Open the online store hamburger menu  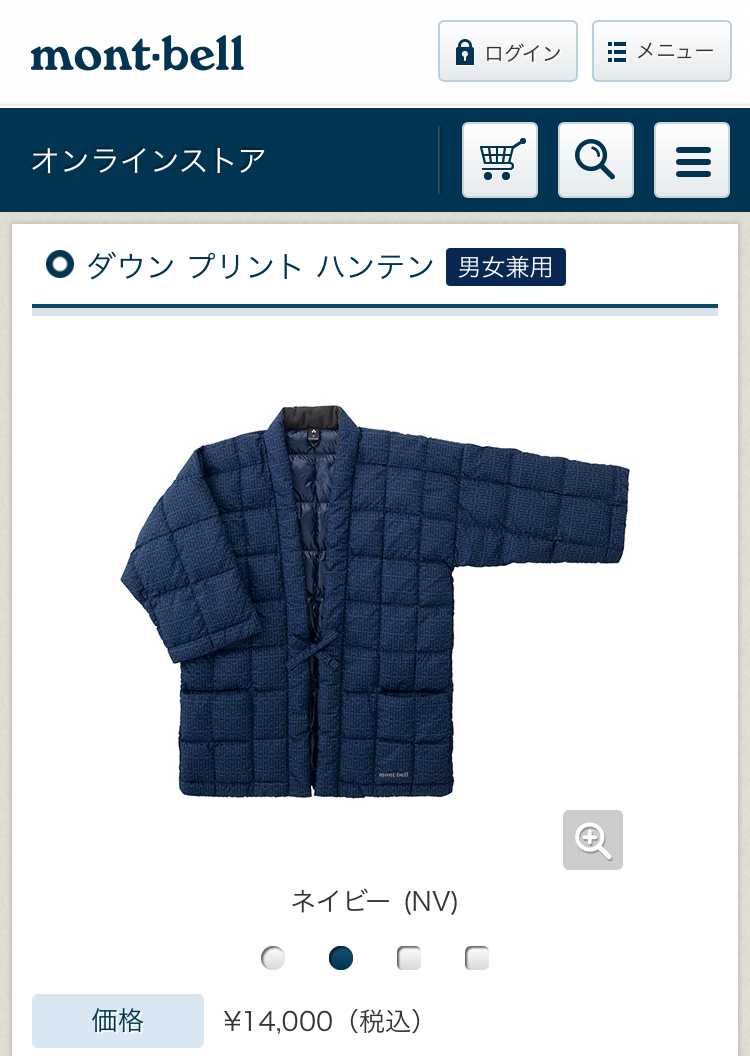pyautogui.click(x=692, y=160)
